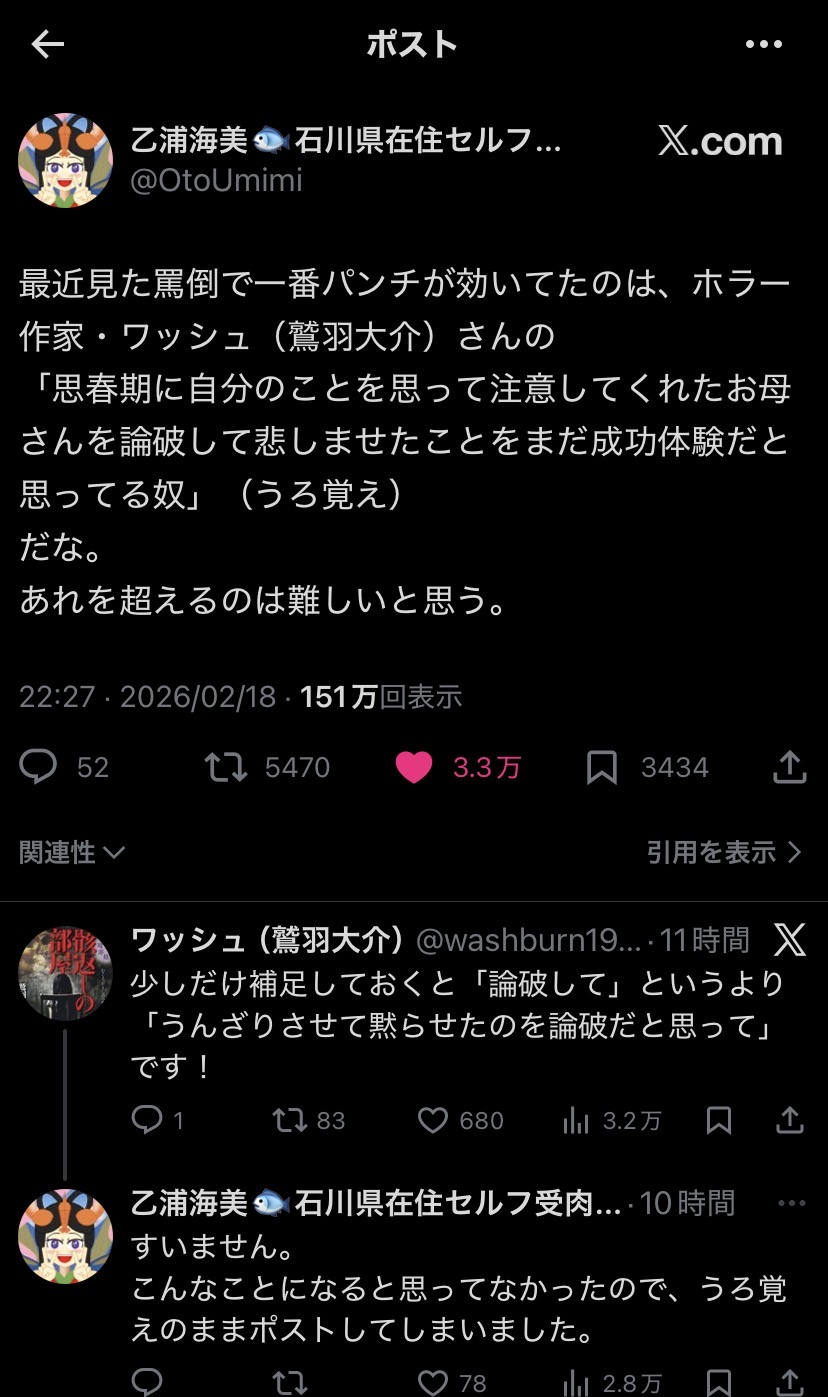Open the 関連性 reply sort dropdown
828x1397 pixels.
pos(72,852)
